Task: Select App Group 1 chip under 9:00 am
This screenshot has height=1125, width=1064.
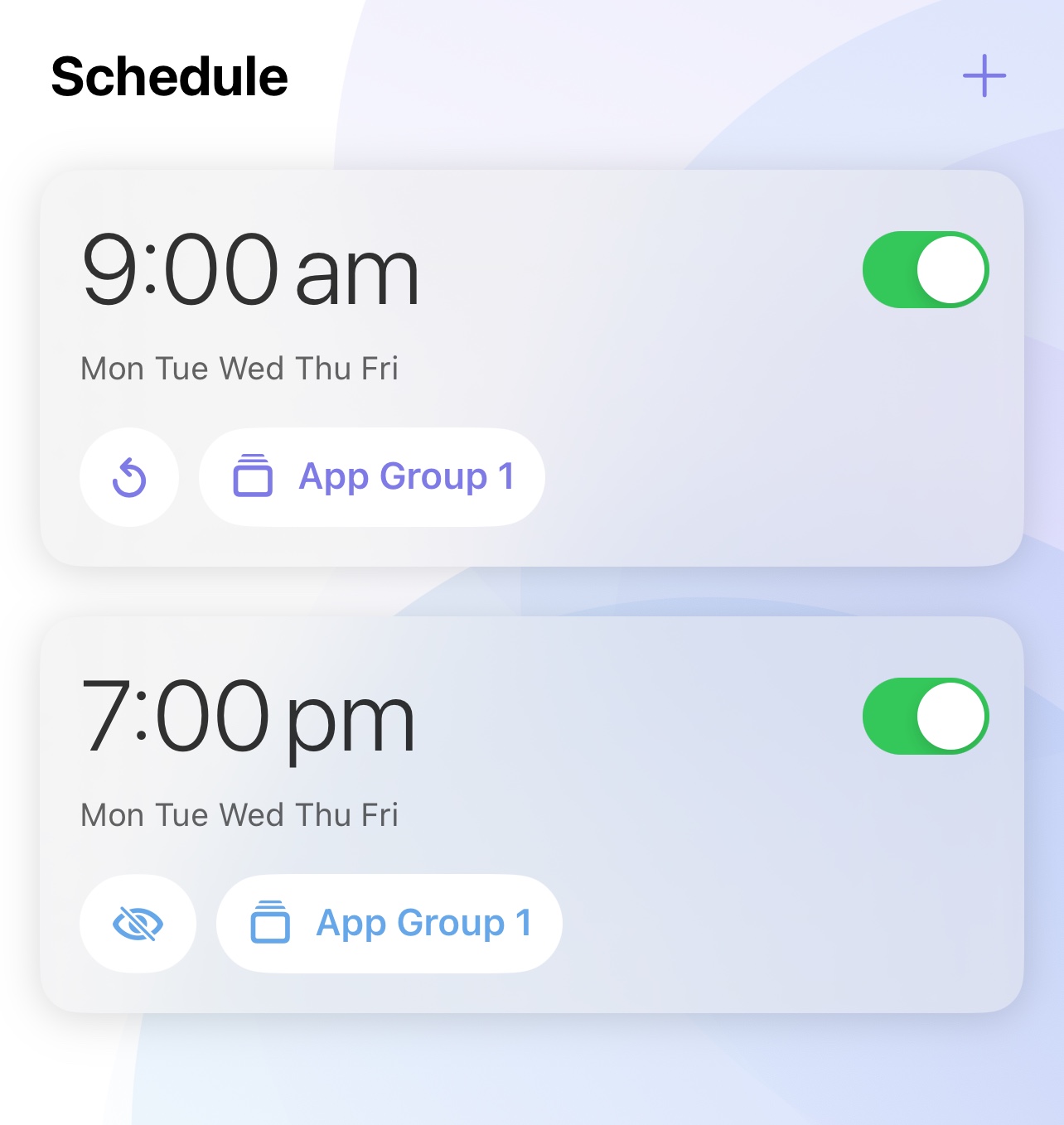Action: (372, 477)
